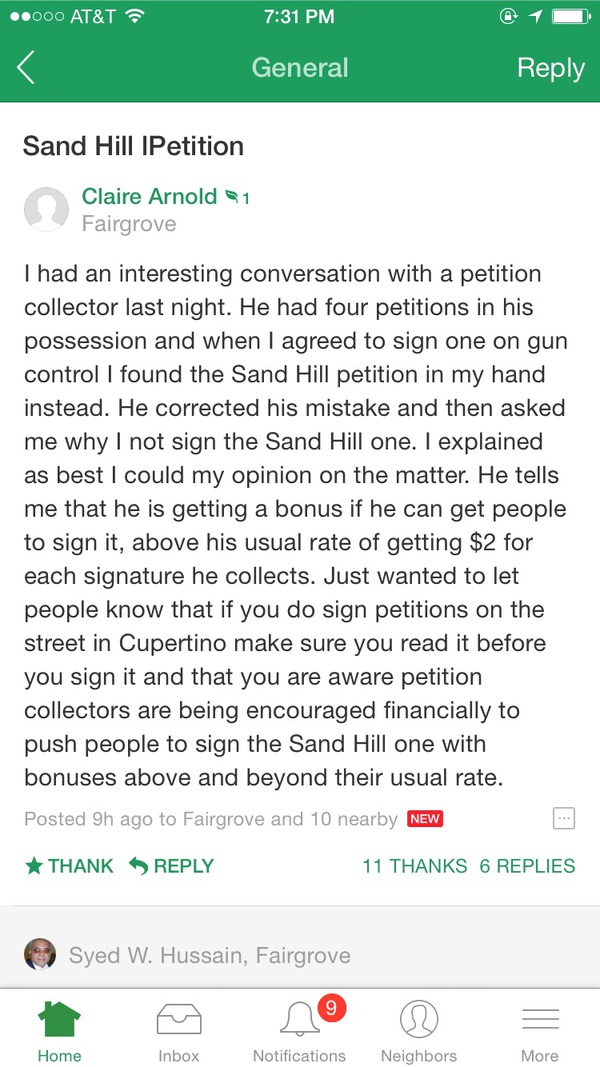The width and height of the screenshot is (600, 1067).
Task: Open the post options menu
Action: coord(564,819)
